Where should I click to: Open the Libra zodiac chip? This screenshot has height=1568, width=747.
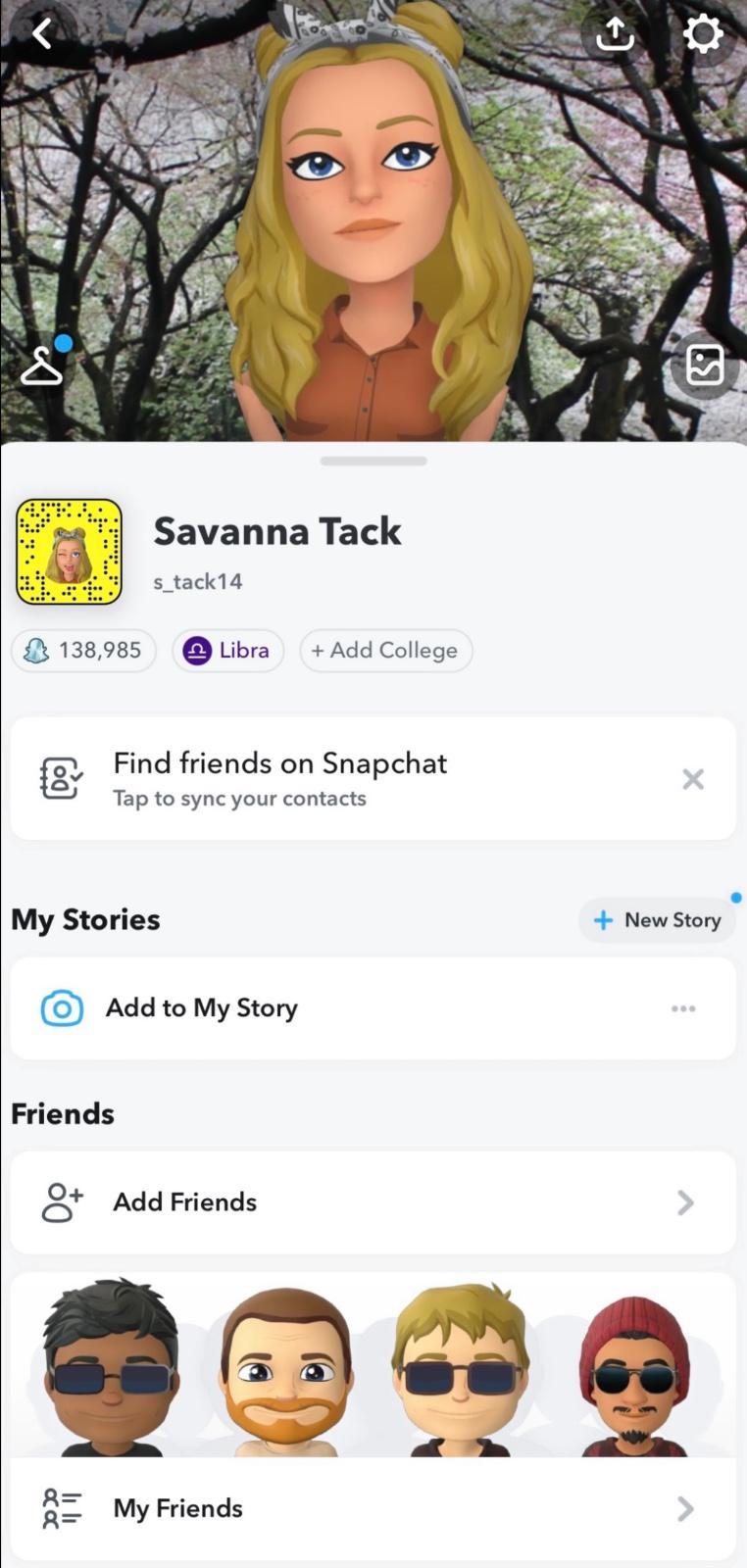[x=228, y=651]
